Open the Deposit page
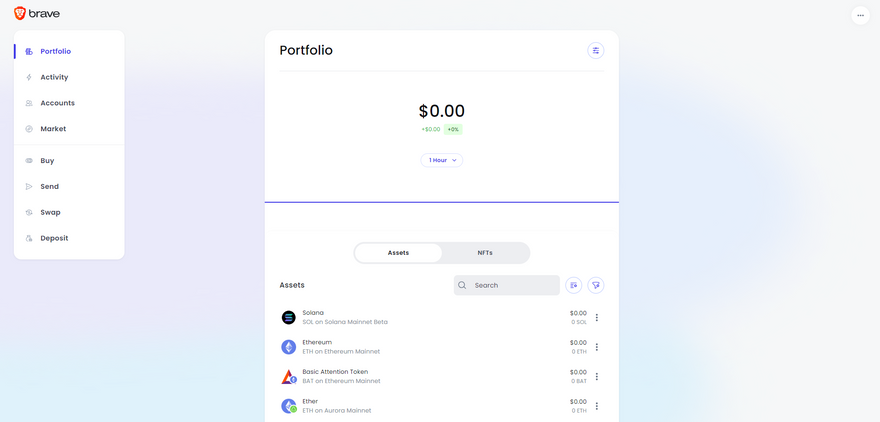This screenshot has height=422, width=880. [54, 239]
